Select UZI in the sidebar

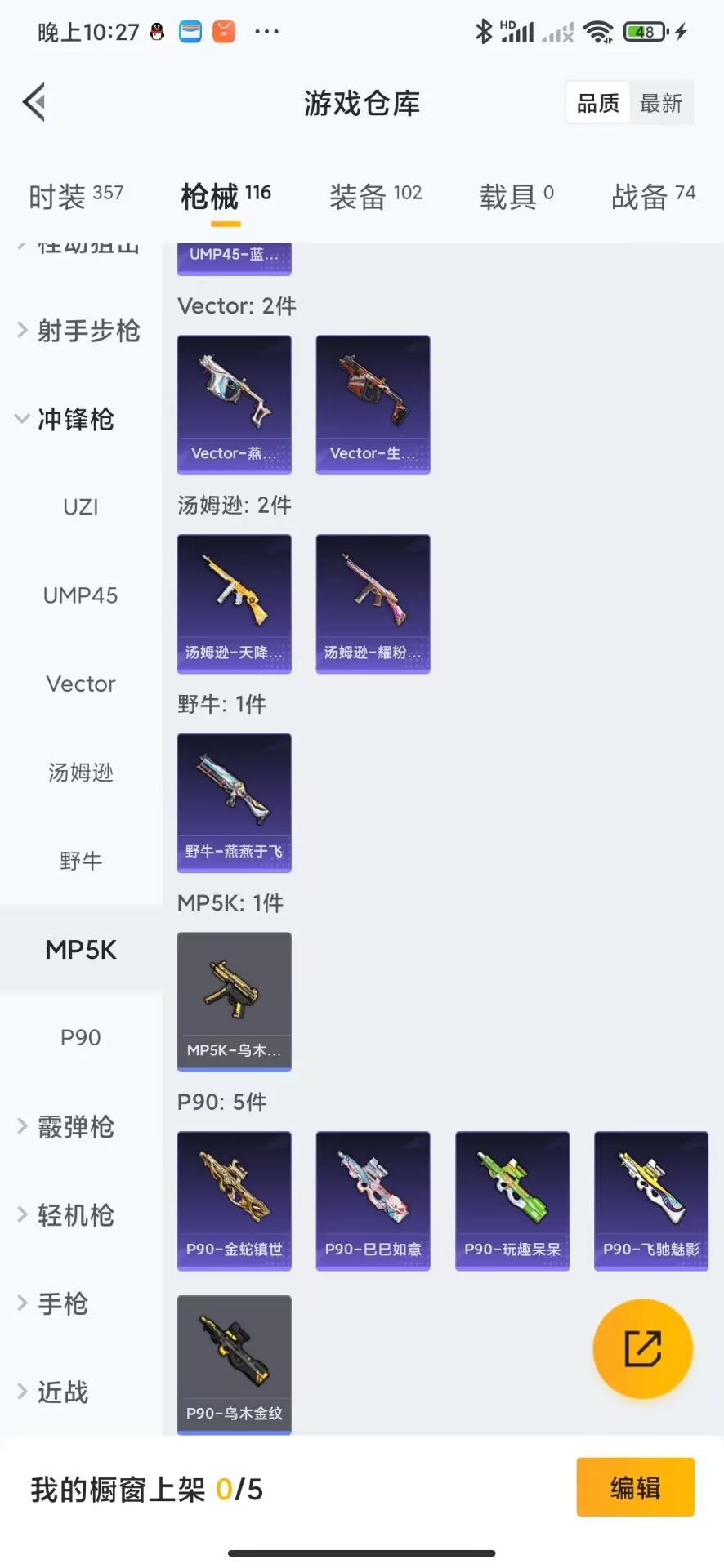(x=80, y=507)
